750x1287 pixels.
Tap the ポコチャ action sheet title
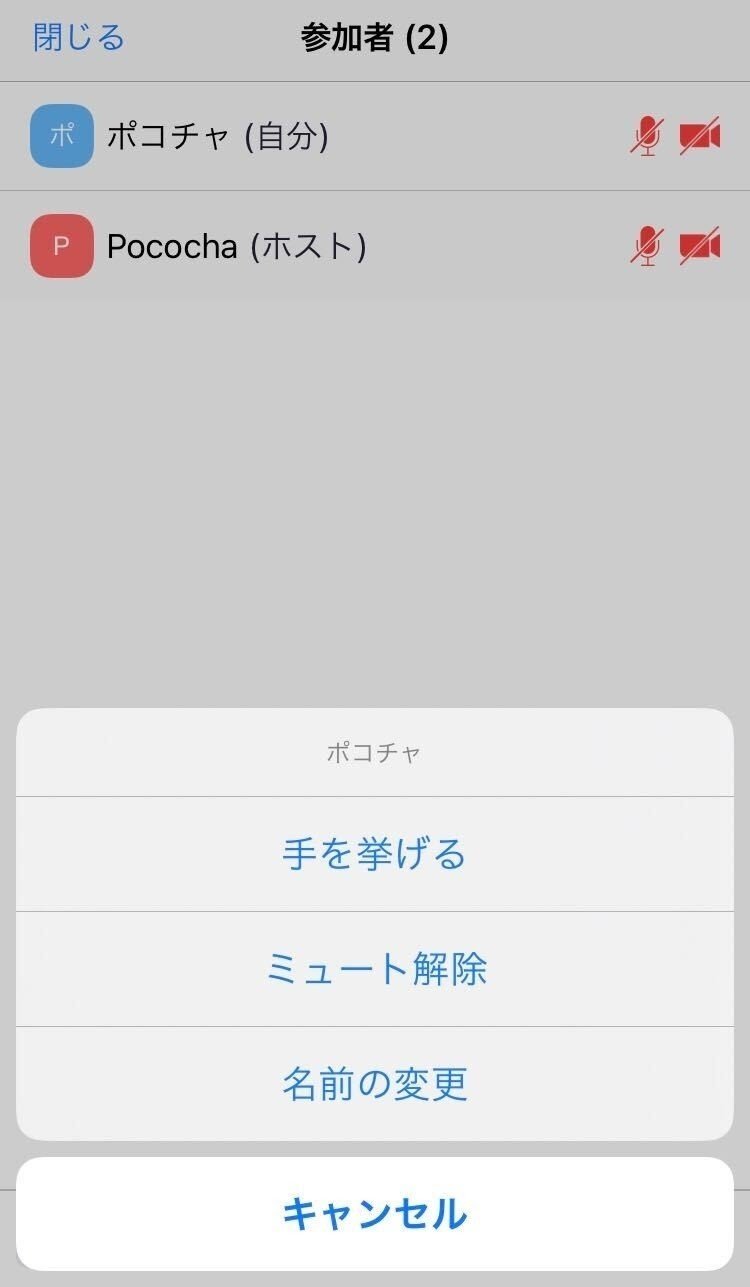coord(375,752)
